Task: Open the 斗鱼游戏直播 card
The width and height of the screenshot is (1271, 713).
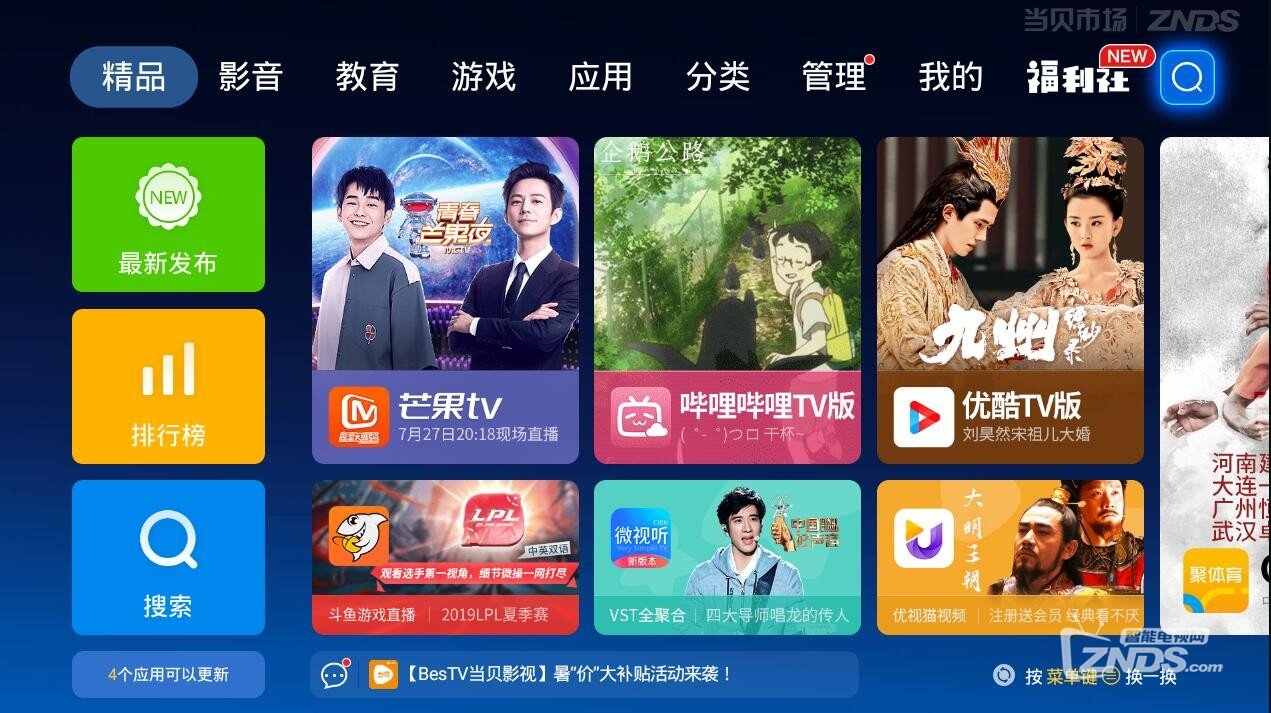Action: [x=445, y=557]
